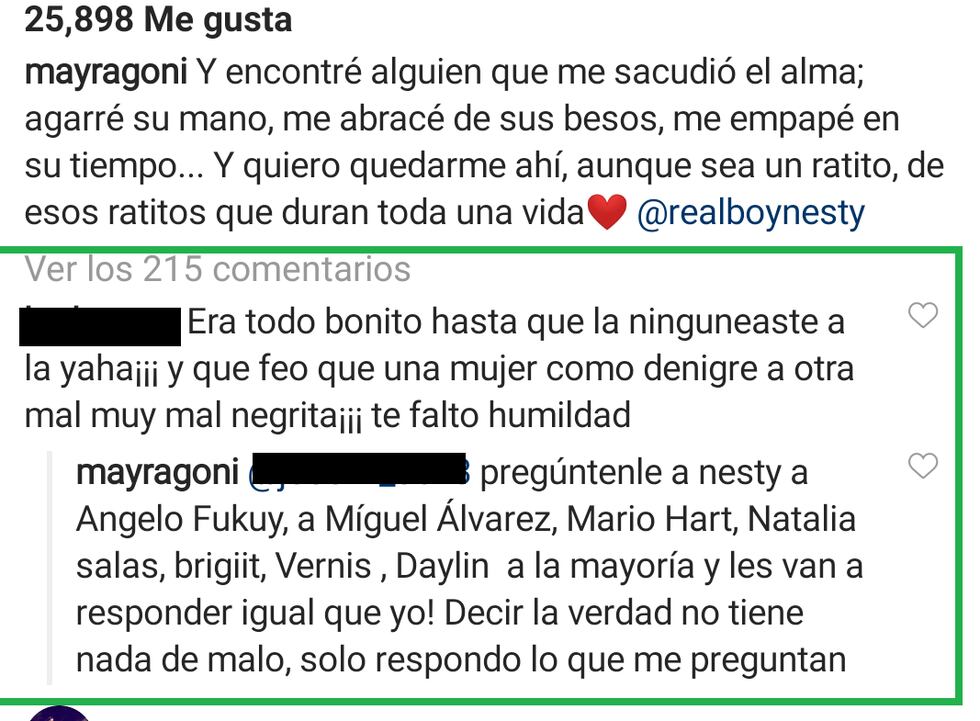View all 215 comments
The image size is (980, 721).
[x=217, y=268]
